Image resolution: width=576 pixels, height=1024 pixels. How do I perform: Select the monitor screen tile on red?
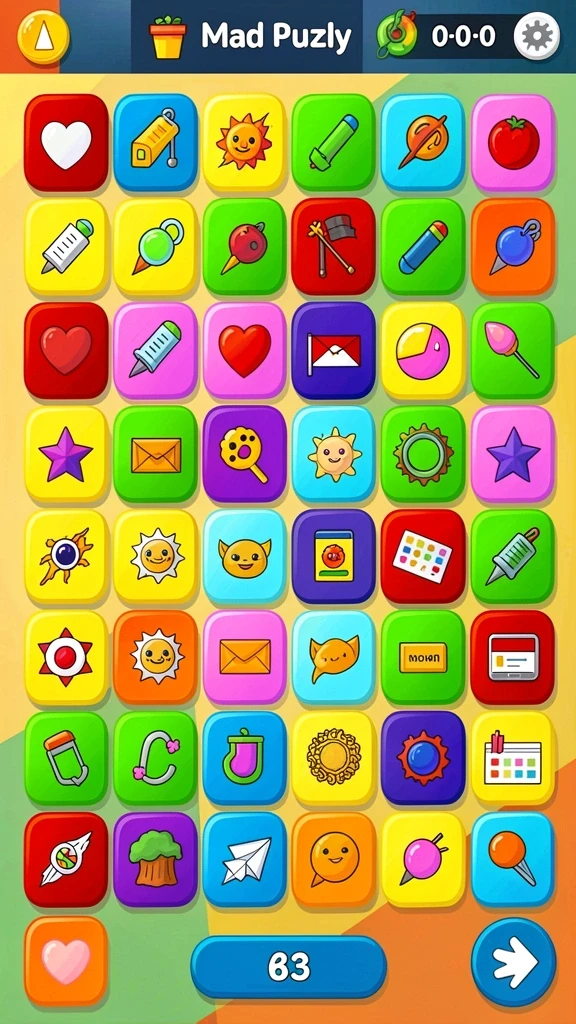point(513,658)
